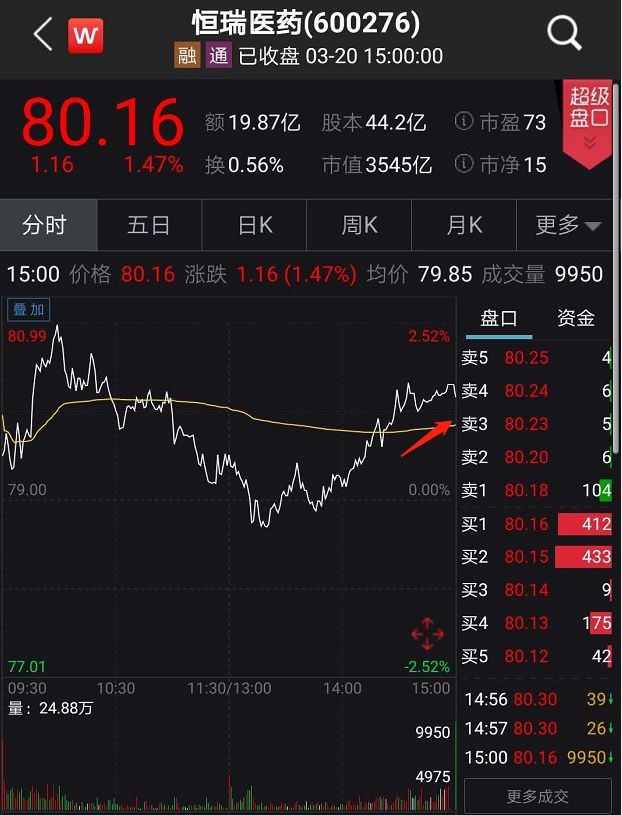Tap the red crosshair move icon

pyautogui.click(x=427, y=633)
